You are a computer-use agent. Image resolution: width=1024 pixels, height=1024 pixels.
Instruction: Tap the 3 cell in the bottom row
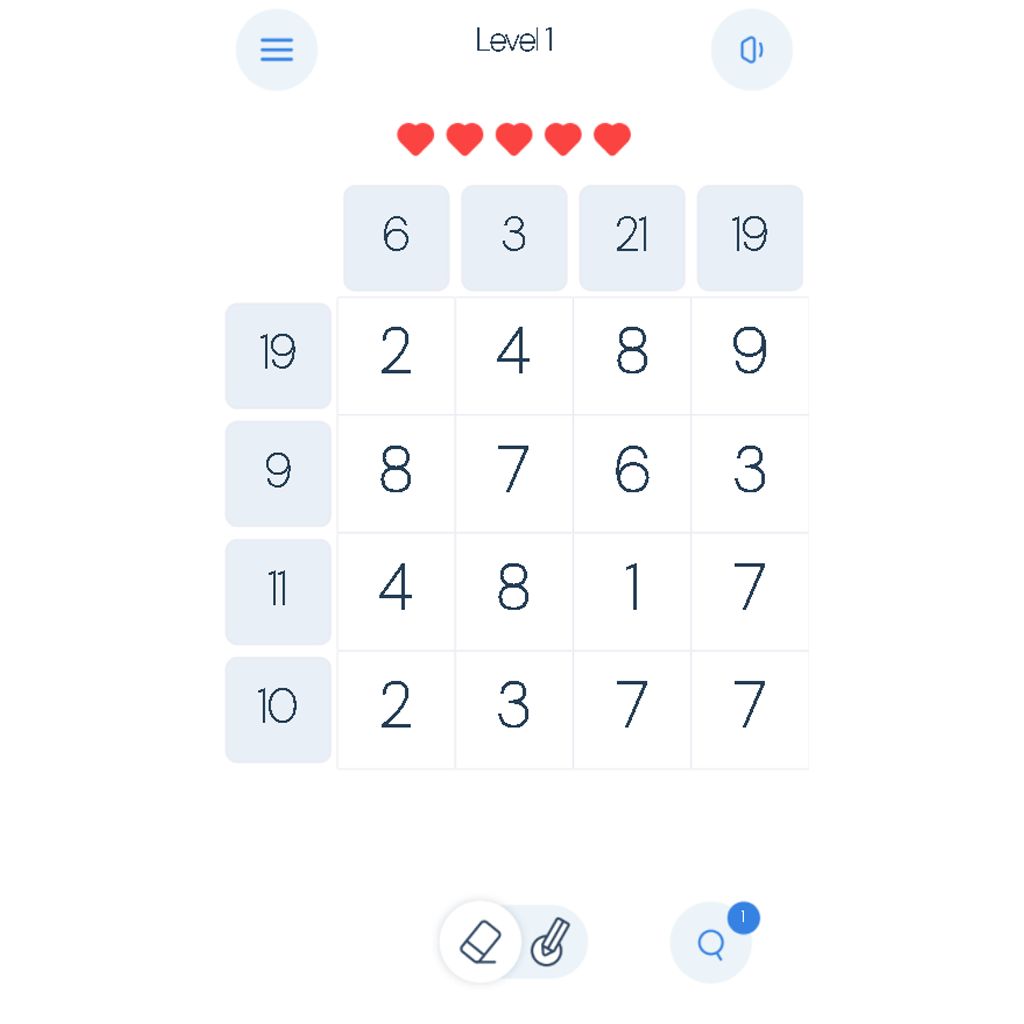click(x=514, y=709)
